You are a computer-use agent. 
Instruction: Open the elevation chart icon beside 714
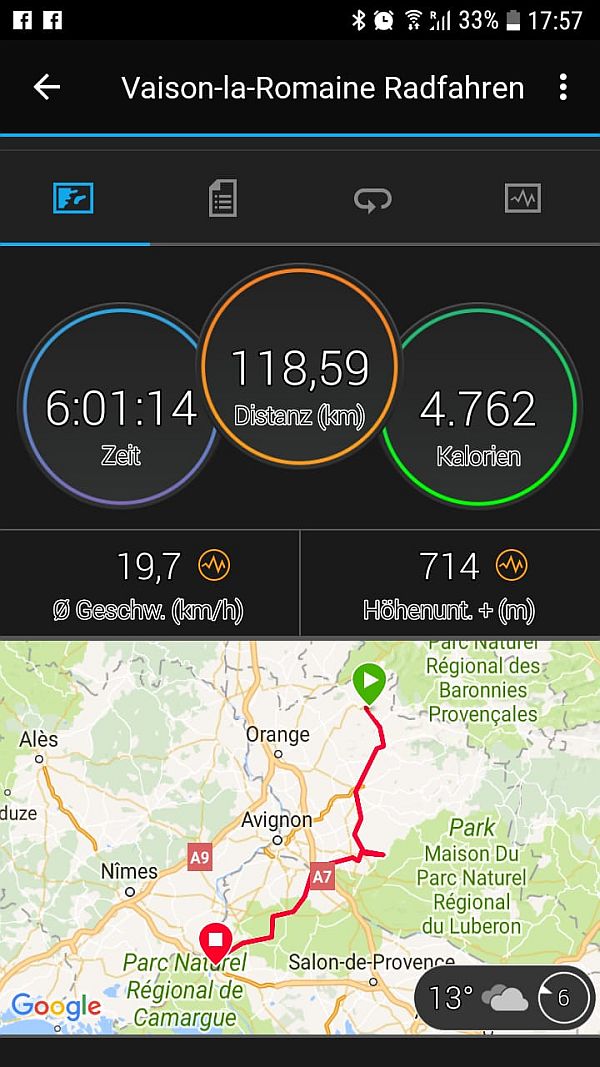coord(512,565)
